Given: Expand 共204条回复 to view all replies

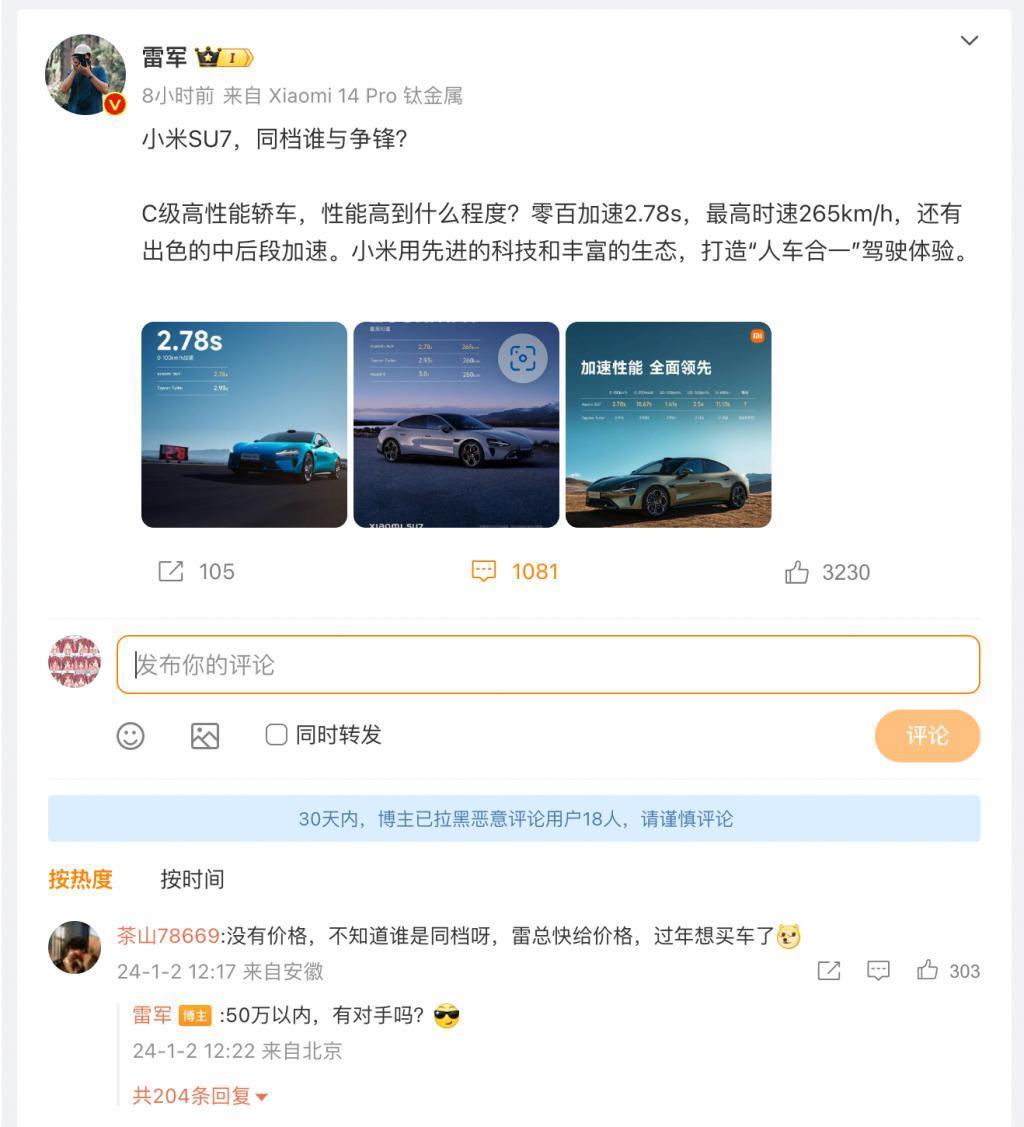Looking at the screenshot, I should (200, 1096).
